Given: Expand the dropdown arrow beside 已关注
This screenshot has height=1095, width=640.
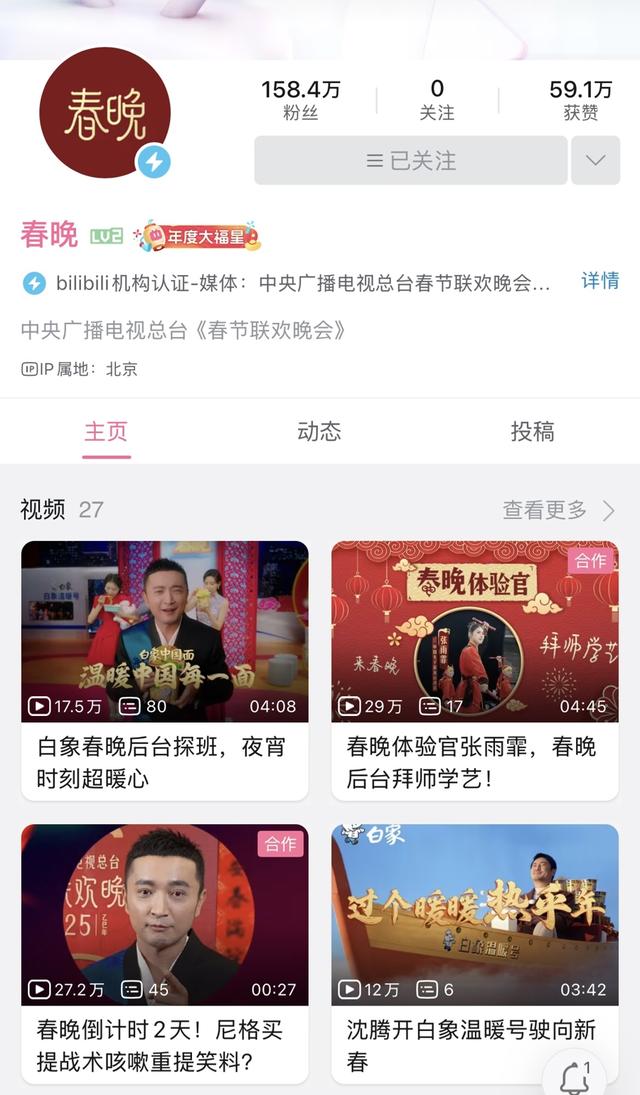Looking at the screenshot, I should (595, 161).
